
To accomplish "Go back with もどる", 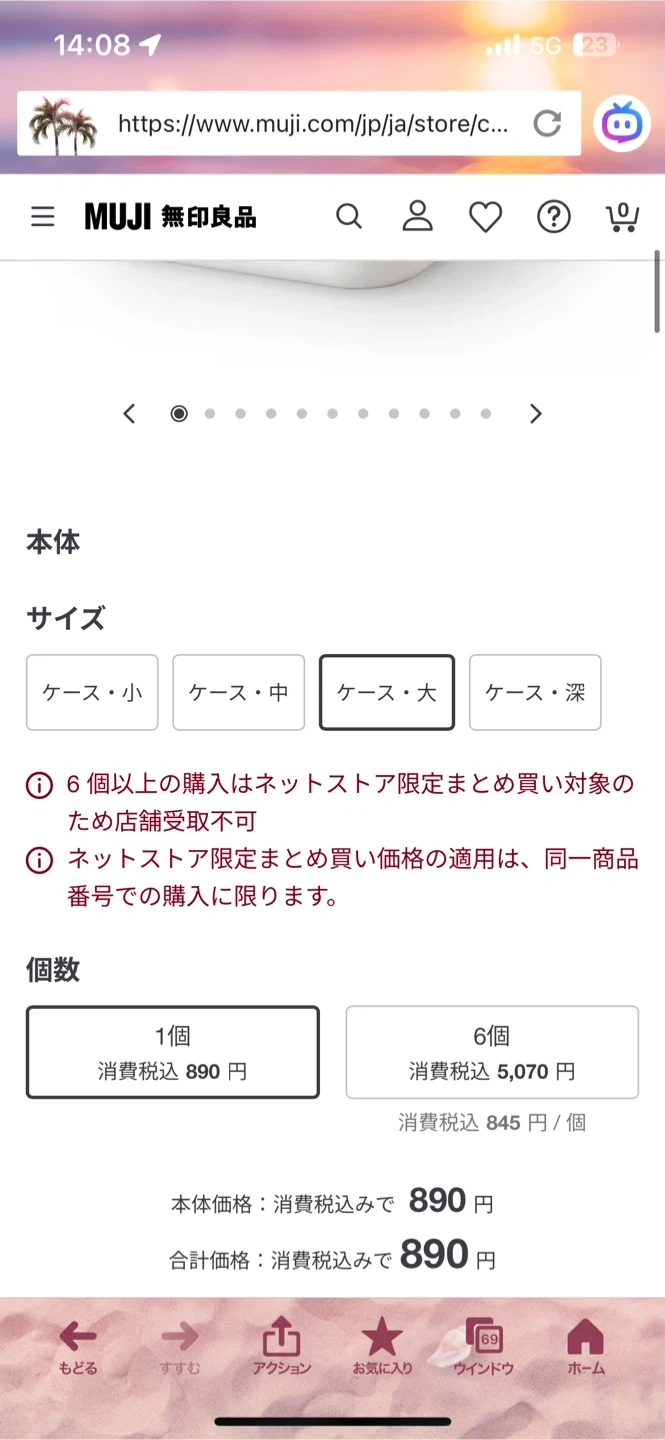I will point(78,1346).
